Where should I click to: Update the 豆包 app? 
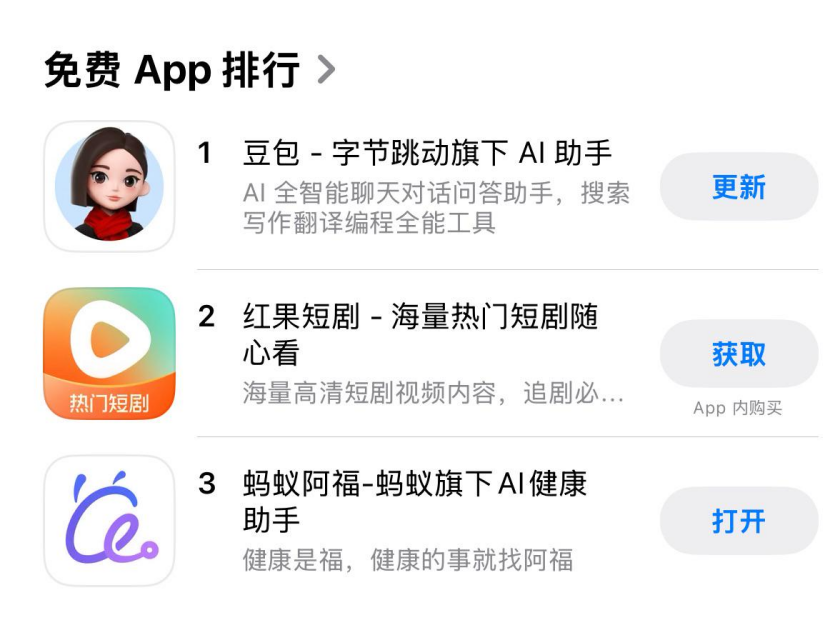point(738,187)
